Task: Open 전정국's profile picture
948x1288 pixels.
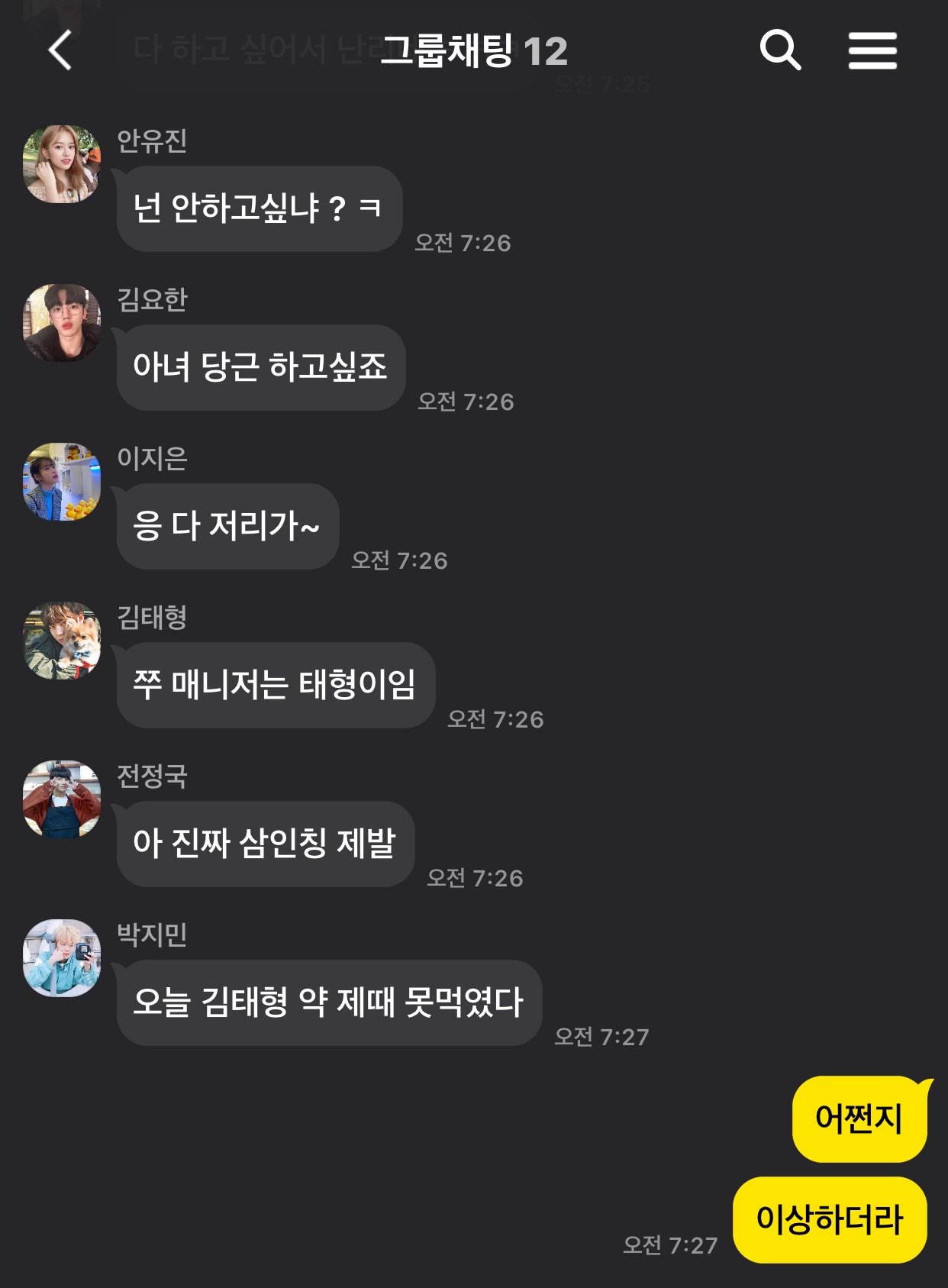Action: point(62,799)
